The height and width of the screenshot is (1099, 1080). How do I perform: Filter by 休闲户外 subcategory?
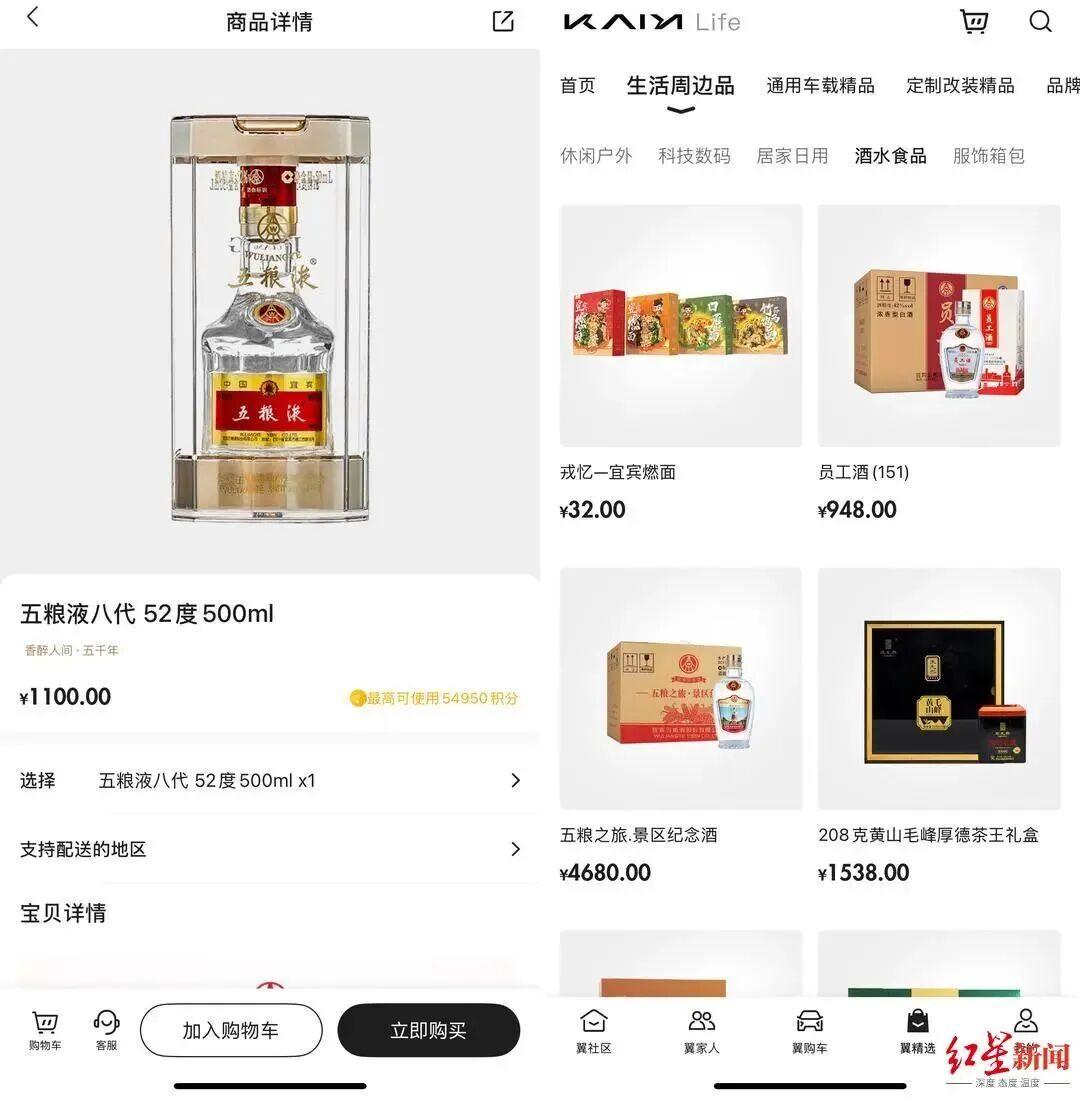coord(596,156)
